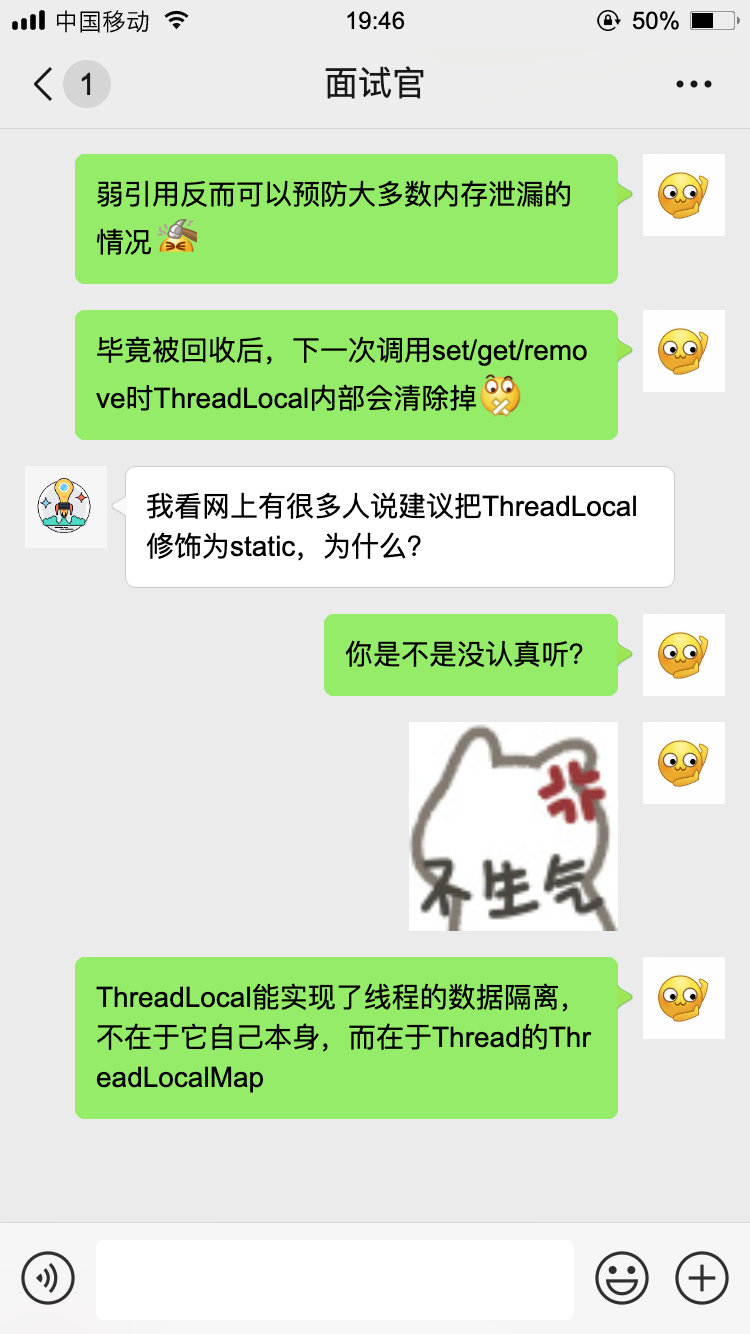750x1334 pixels.
Task: Tap the message text field
Action: 334,1279
